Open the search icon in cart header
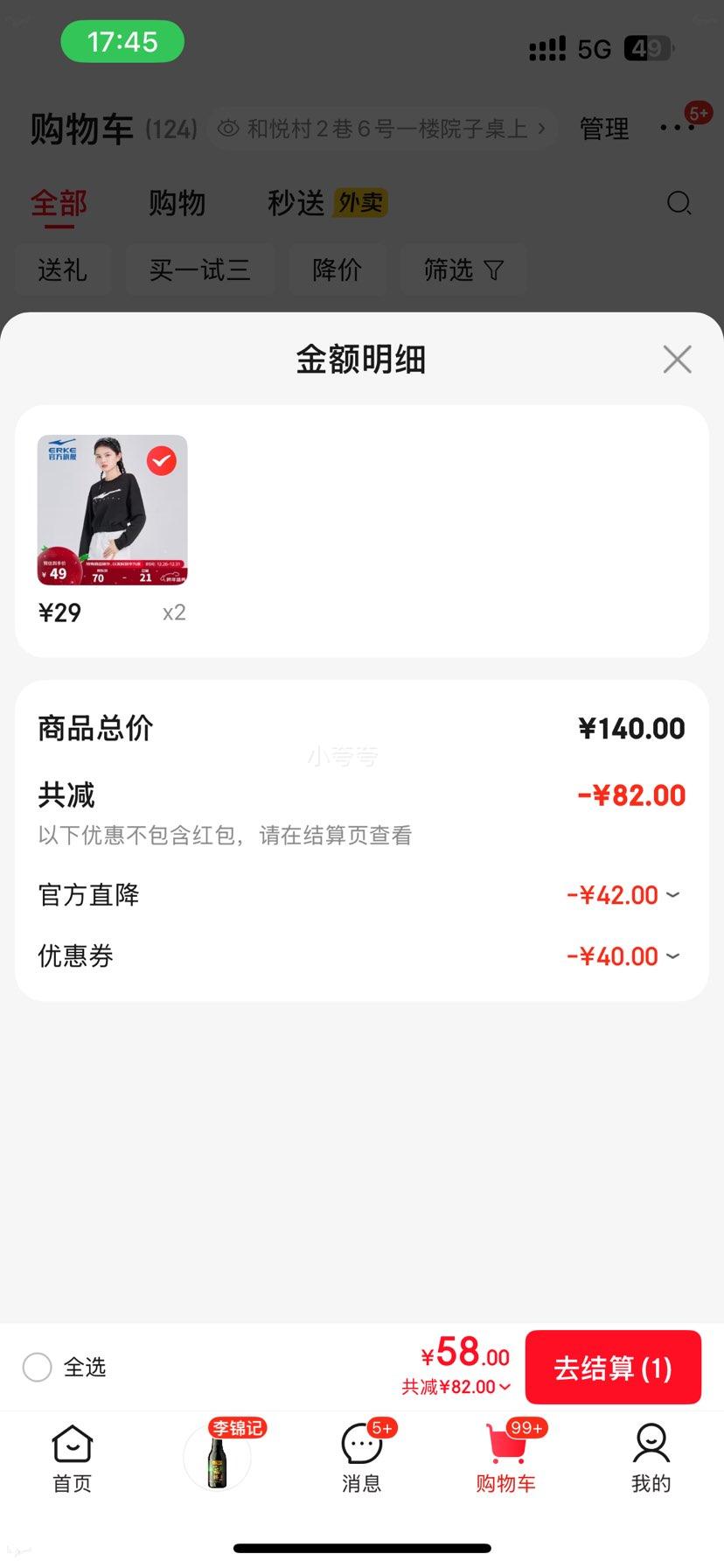The image size is (724, 1568). 679,203
